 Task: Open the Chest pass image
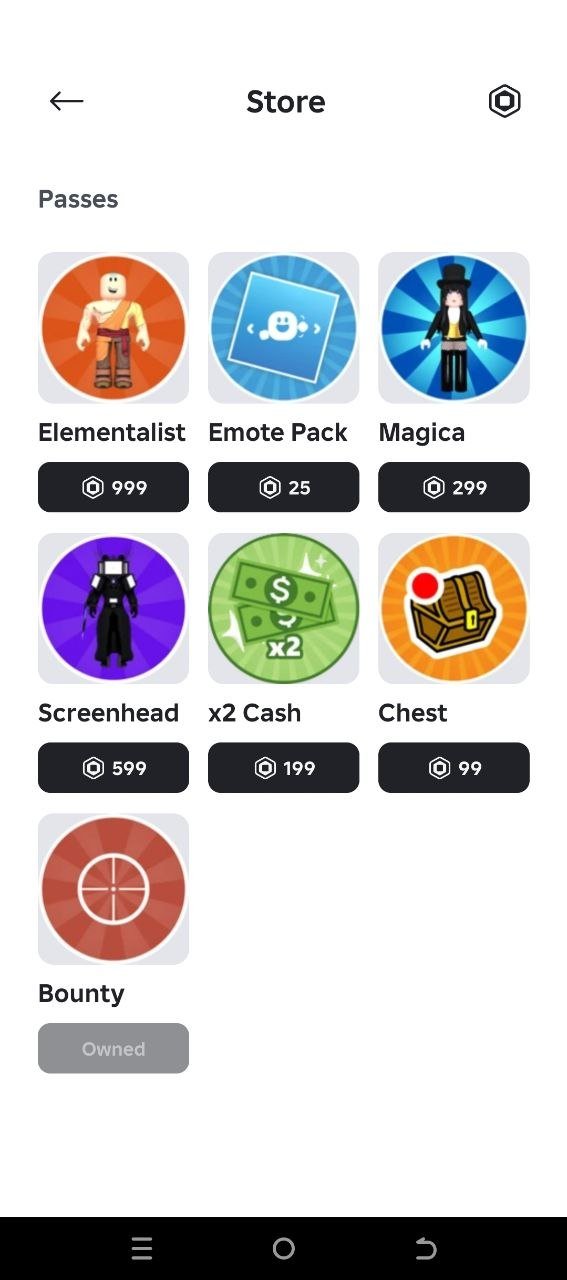click(x=454, y=608)
